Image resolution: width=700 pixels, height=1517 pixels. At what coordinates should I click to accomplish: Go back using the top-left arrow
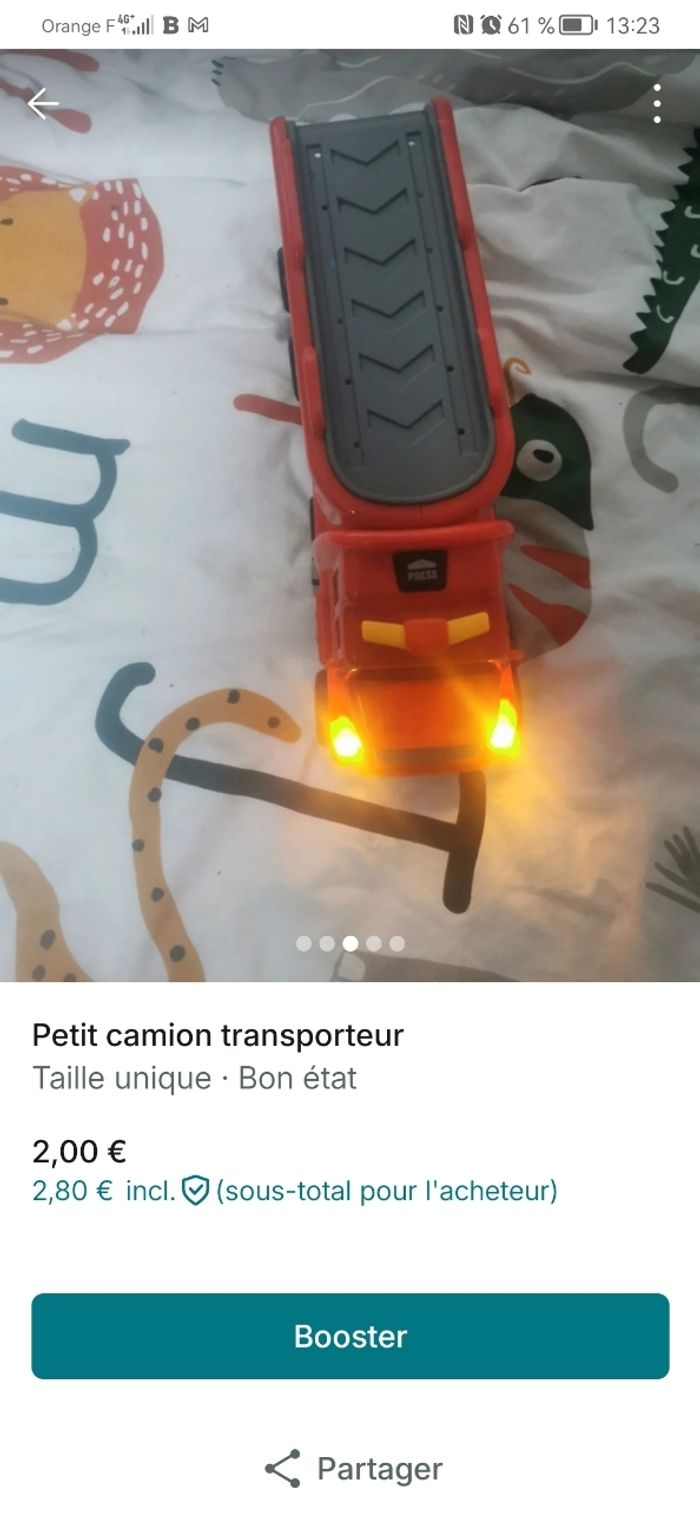[43, 103]
